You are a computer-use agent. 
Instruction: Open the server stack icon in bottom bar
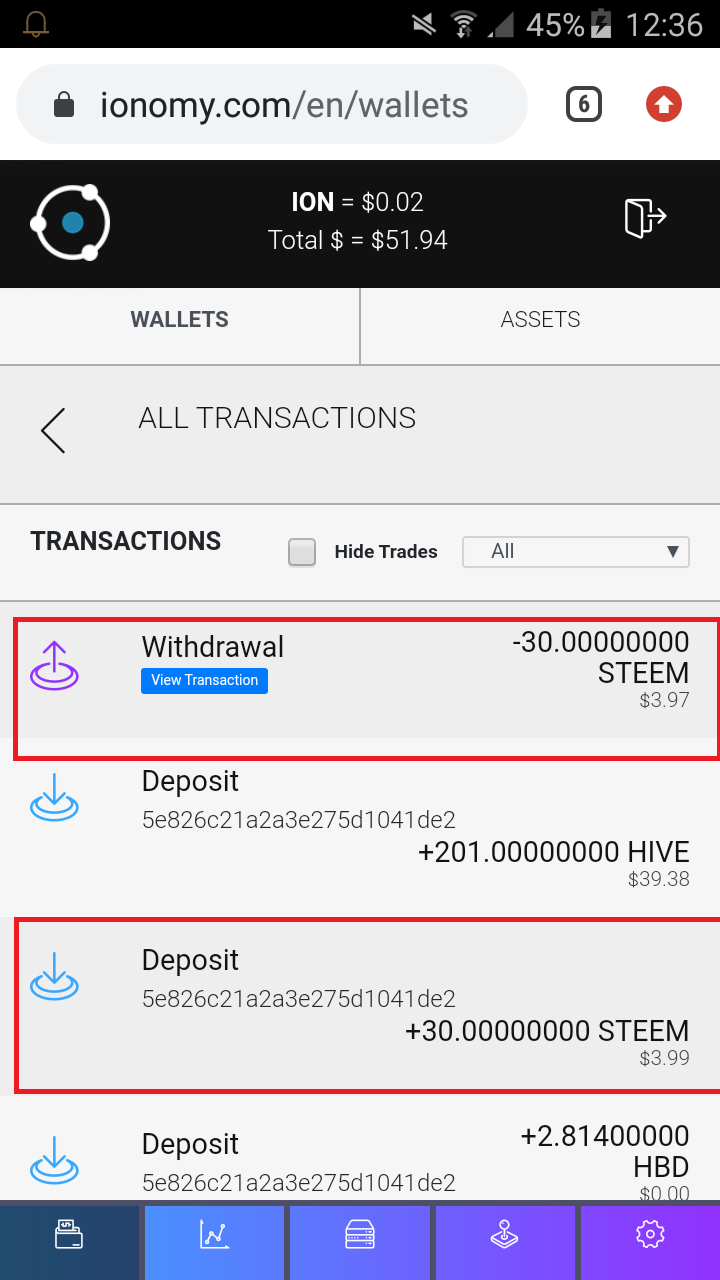tap(360, 1236)
